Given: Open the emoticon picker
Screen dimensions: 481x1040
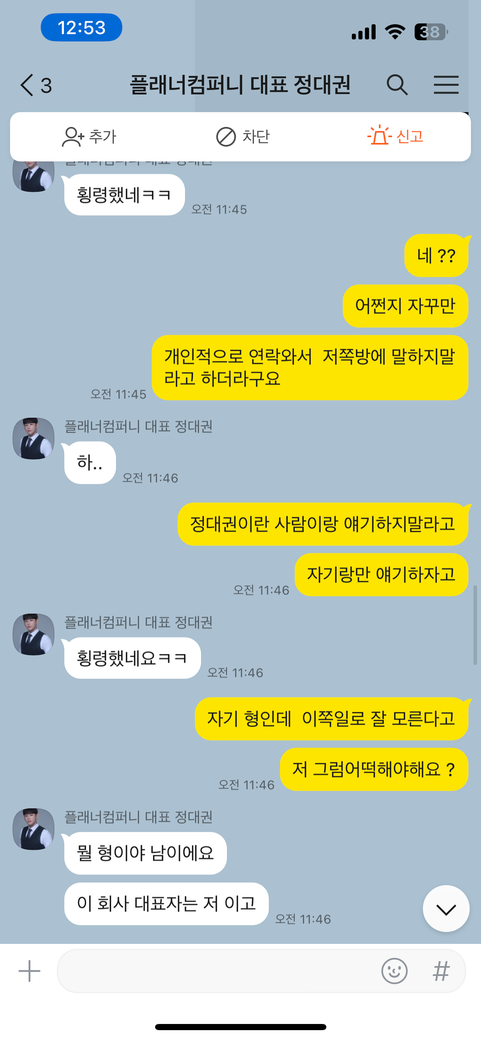Looking at the screenshot, I should click(x=394, y=972).
